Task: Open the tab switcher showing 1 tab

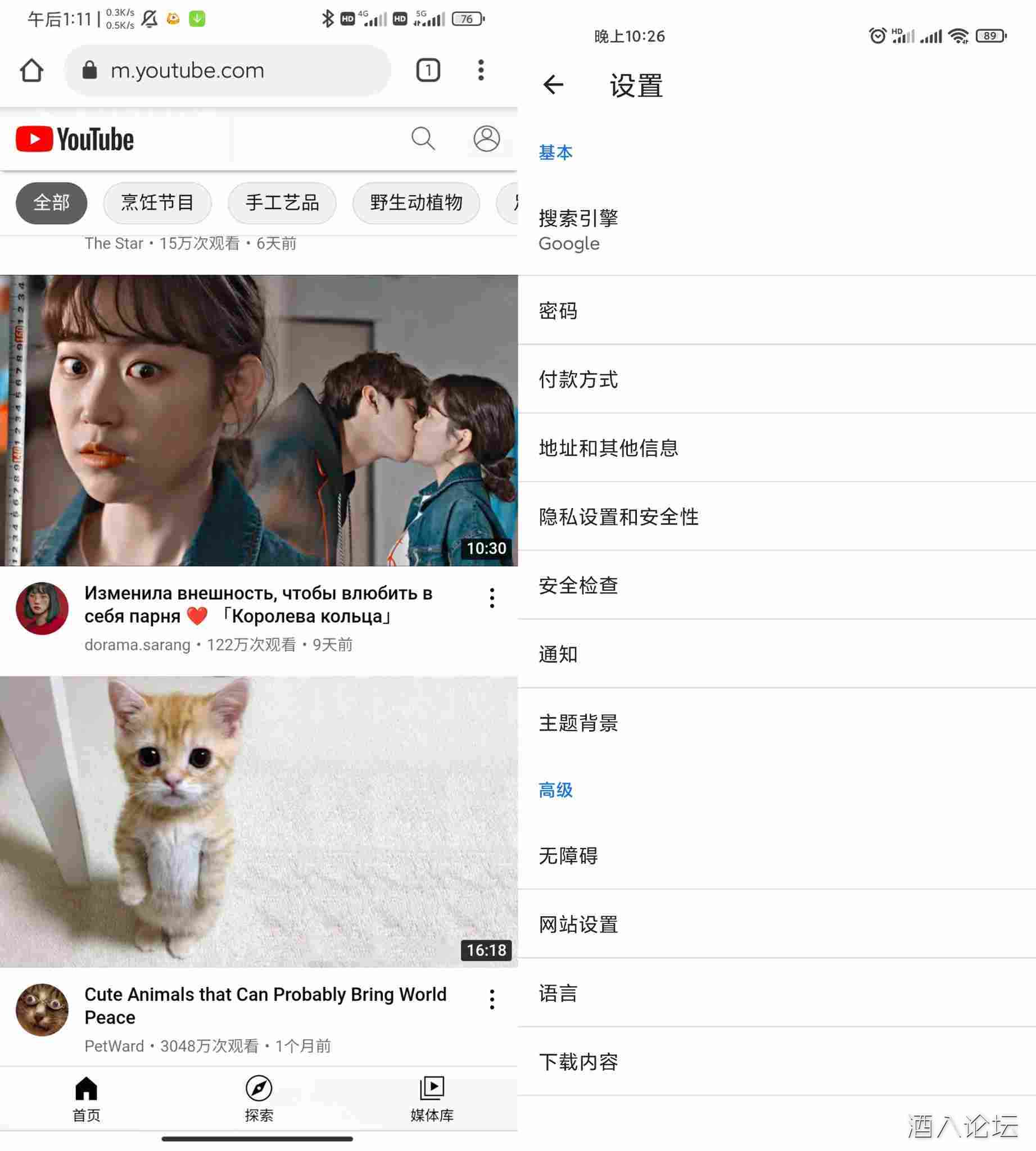Action: [428, 71]
